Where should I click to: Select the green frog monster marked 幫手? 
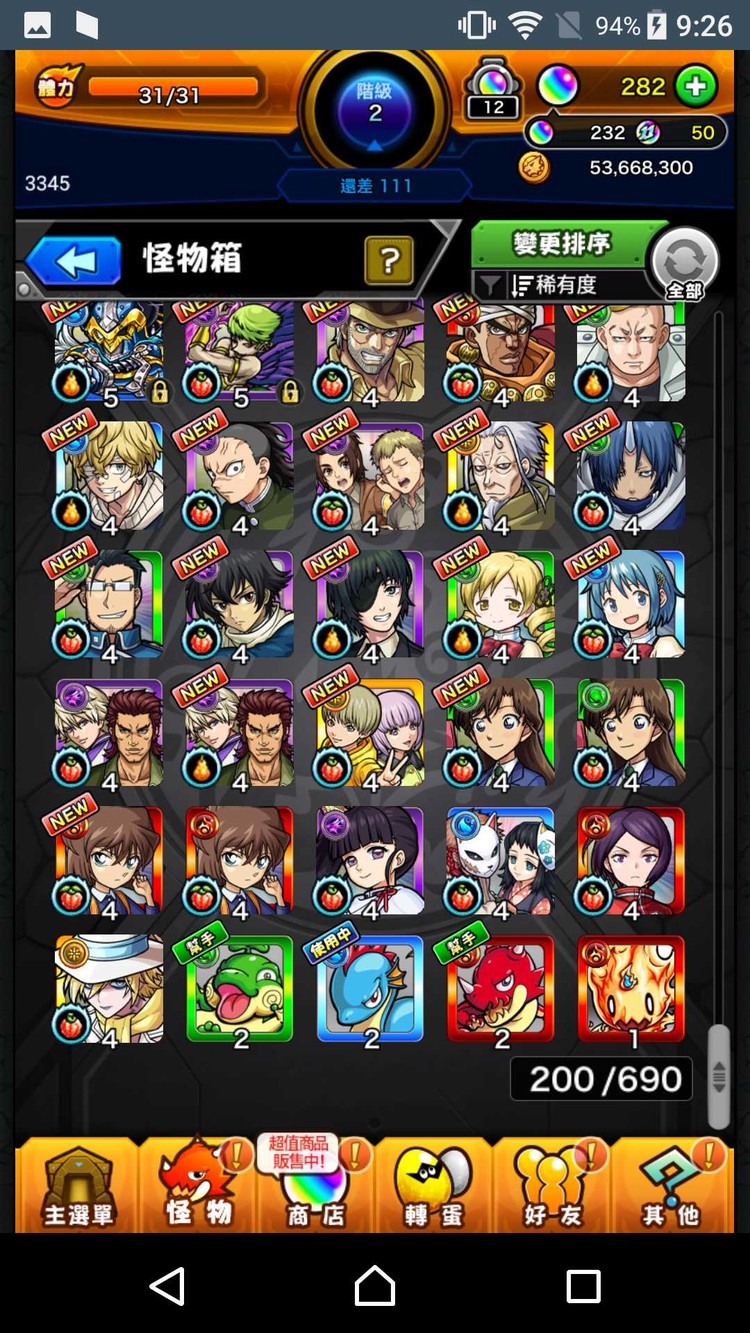240,990
